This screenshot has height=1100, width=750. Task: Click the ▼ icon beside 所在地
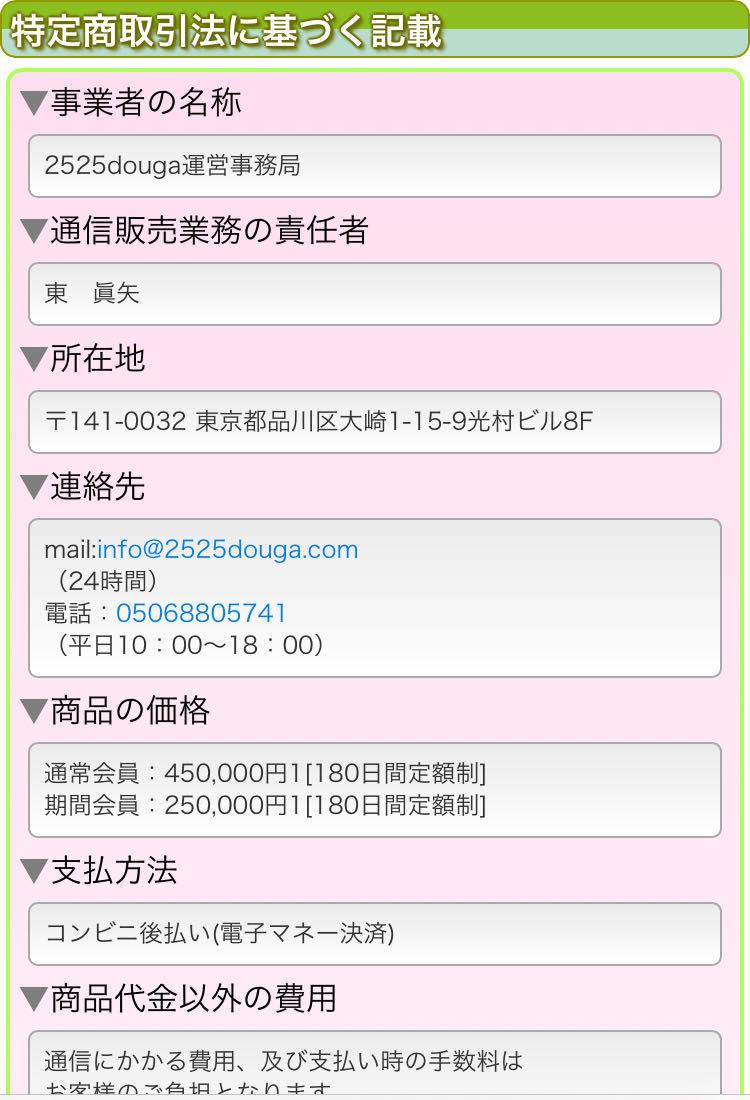click(x=33, y=359)
